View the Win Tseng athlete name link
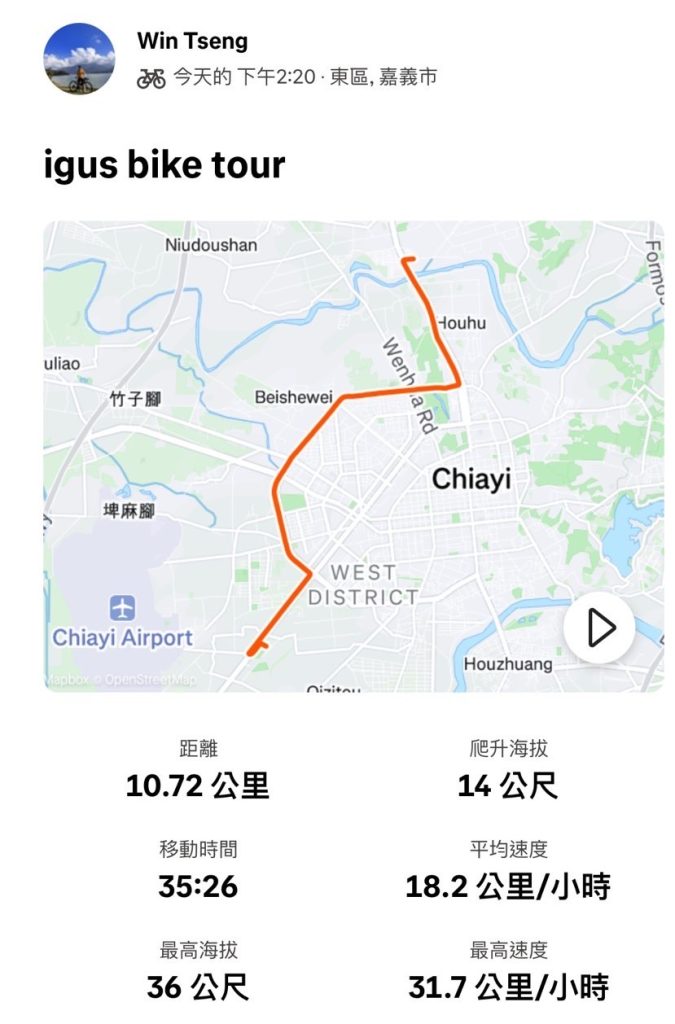This screenshot has height=1024, width=675. (x=192, y=42)
